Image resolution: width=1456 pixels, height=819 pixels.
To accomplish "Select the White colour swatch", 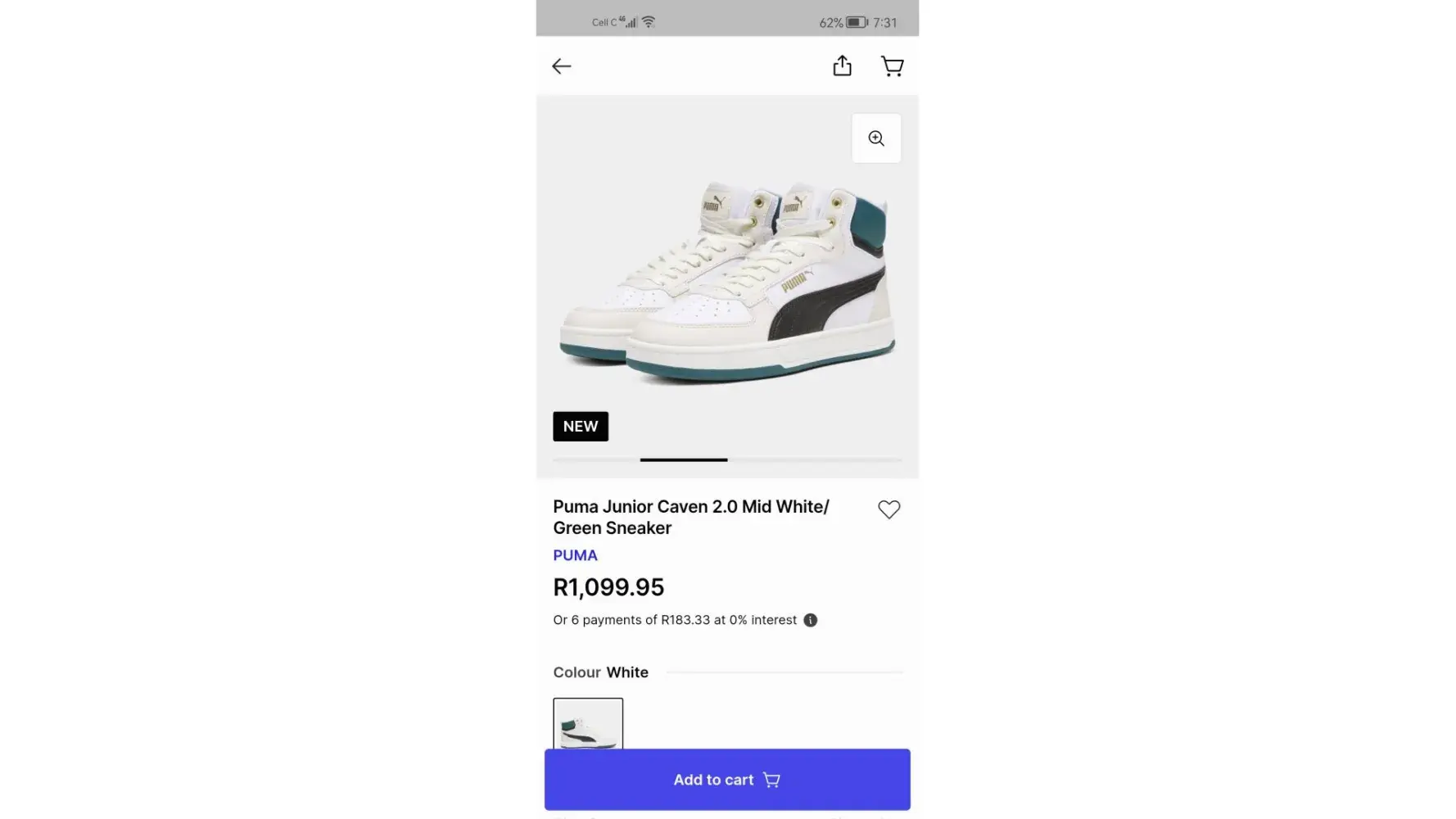I will [x=588, y=723].
